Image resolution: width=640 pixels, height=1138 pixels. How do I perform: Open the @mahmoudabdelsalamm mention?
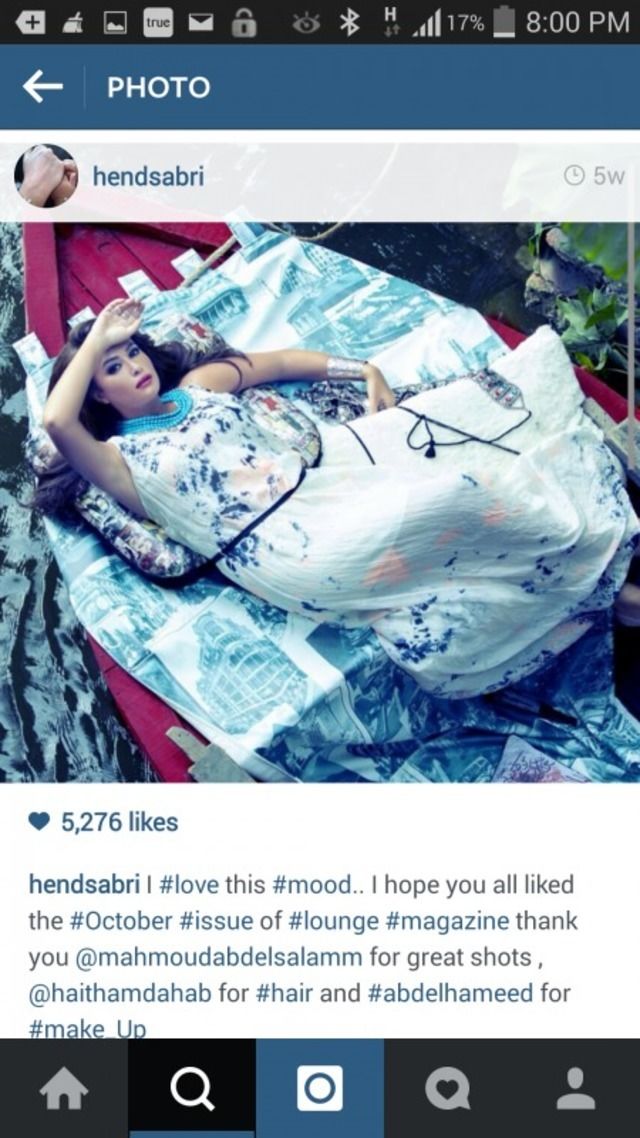(x=218, y=957)
